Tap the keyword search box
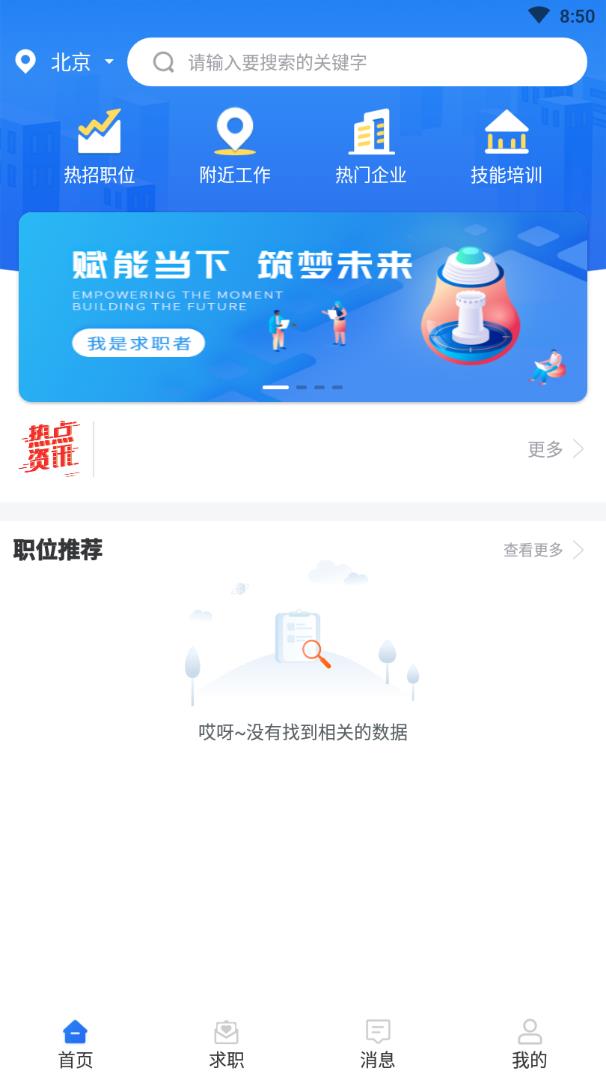The image size is (606, 1080). click(357, 62)
